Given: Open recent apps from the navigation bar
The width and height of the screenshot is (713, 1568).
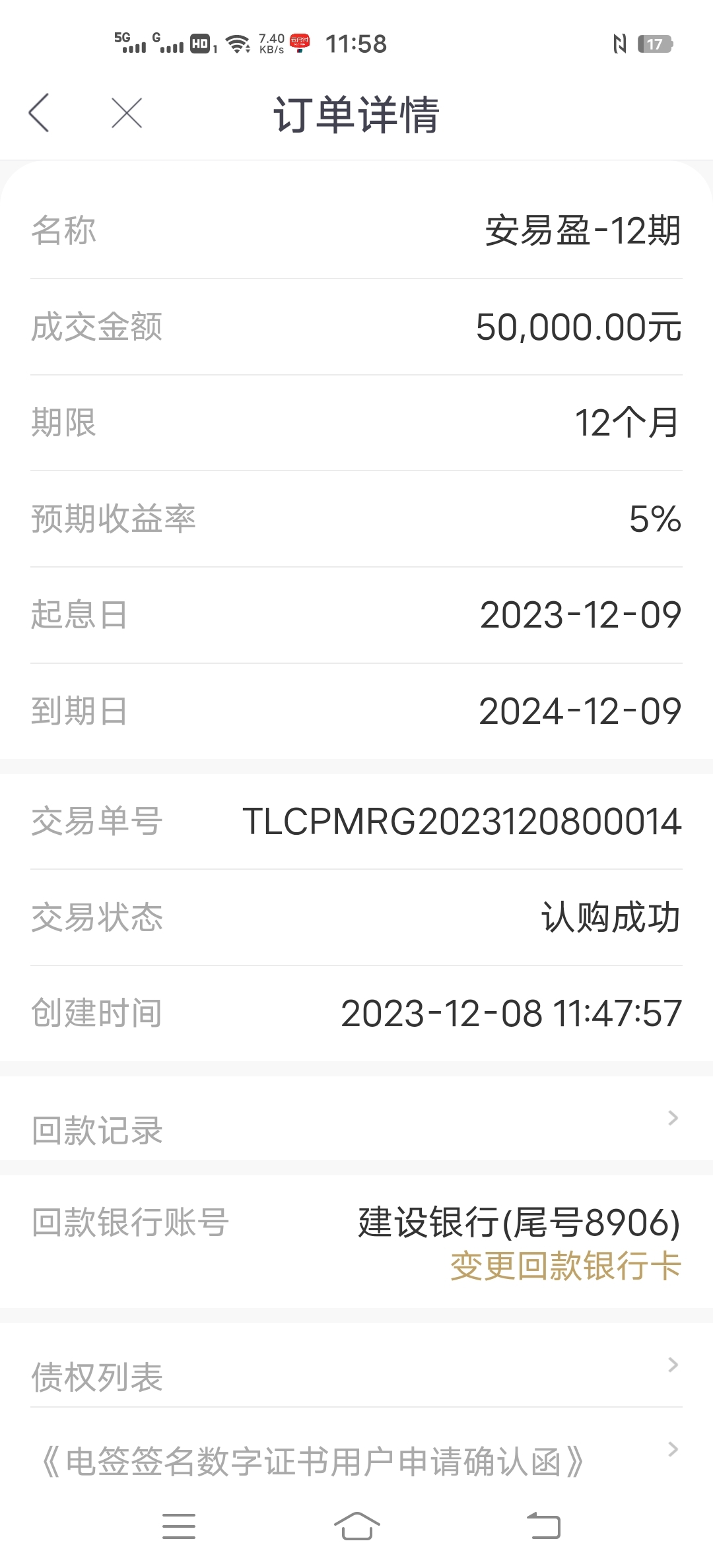Looking at the screenshot, I should pos(179,1526).
